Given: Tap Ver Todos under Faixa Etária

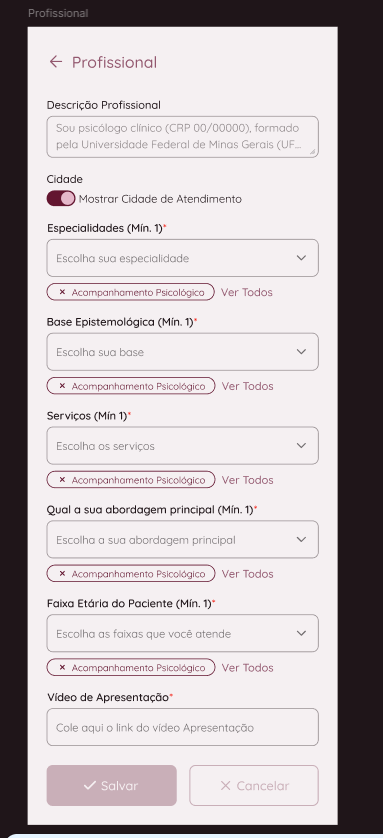Looking at the screenshot, I should (x=247, y=668).
